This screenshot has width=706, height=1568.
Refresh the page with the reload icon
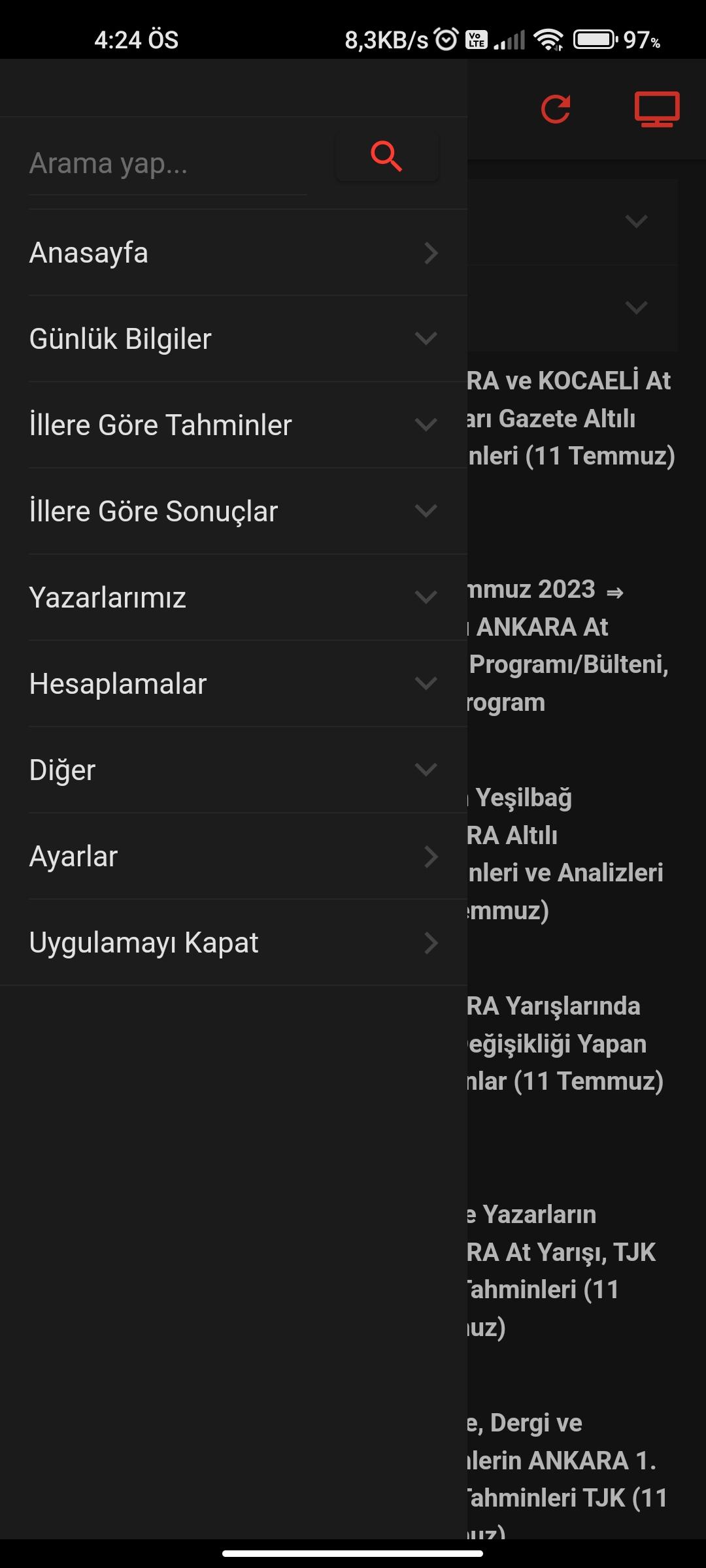coord(556,109)
